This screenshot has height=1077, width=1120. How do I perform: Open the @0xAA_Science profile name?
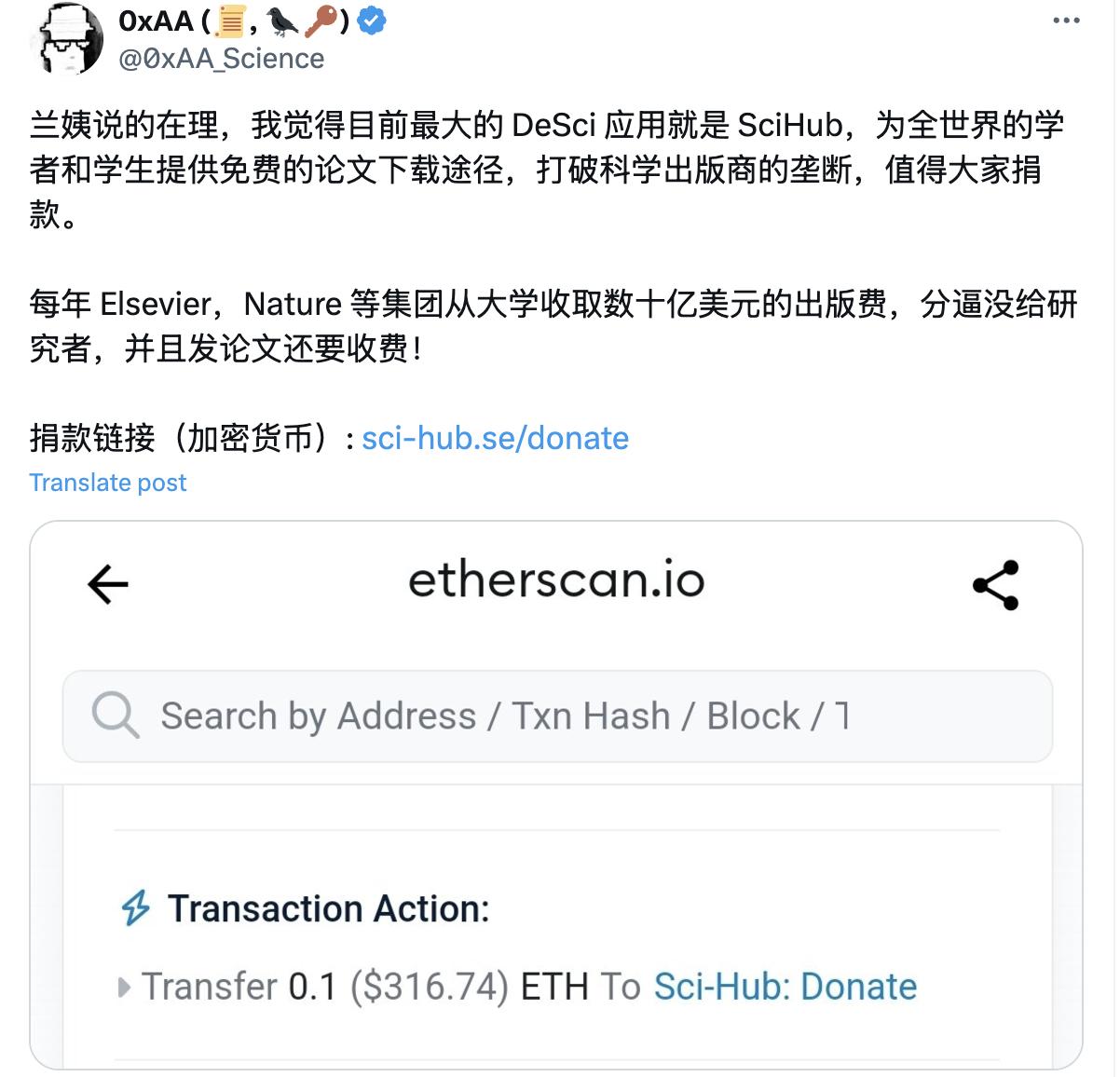pyautogui.click(x=222, y=59)
